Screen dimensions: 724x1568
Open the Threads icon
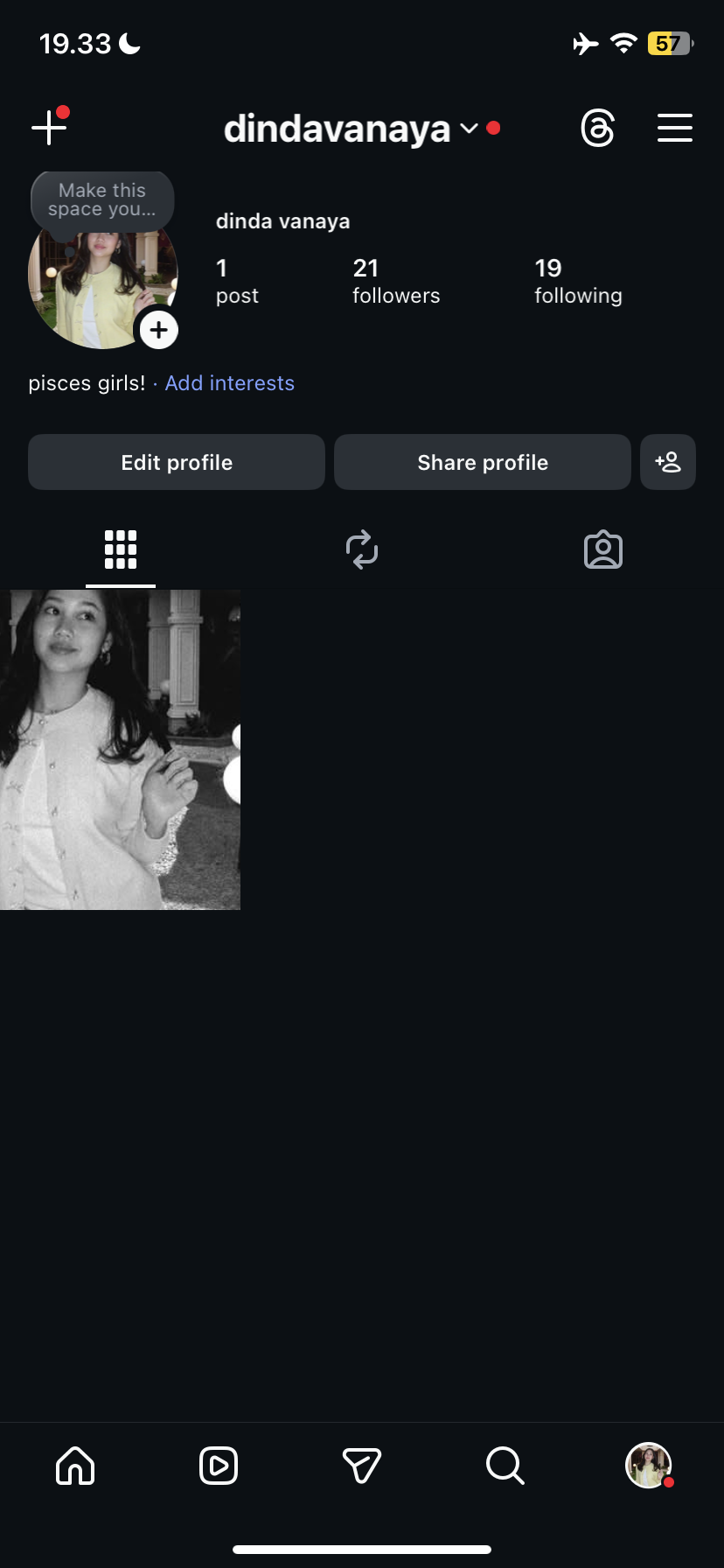click(x=598, y=128)
